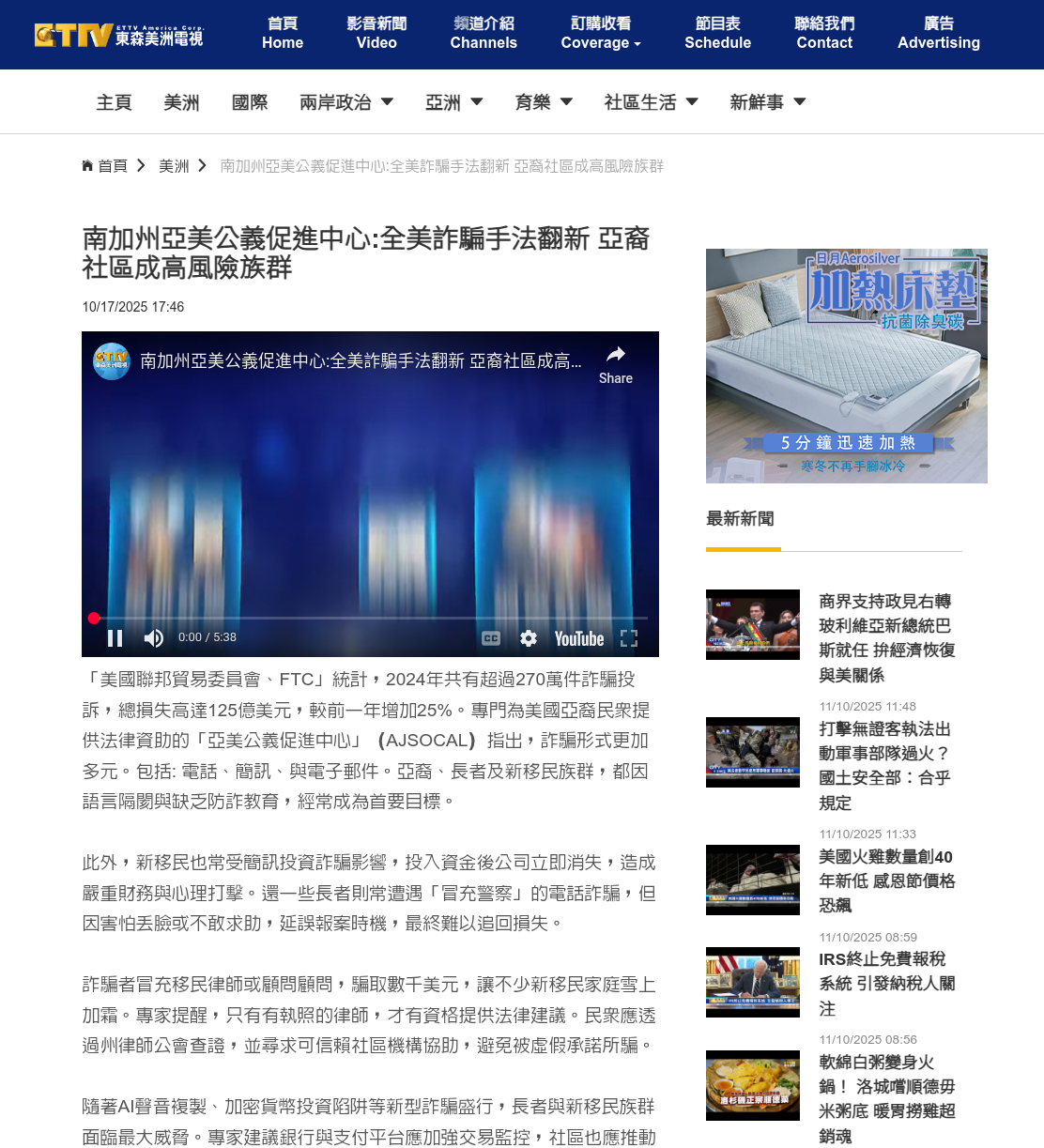Expand the 亞洲 category menu

click(453, 102)
